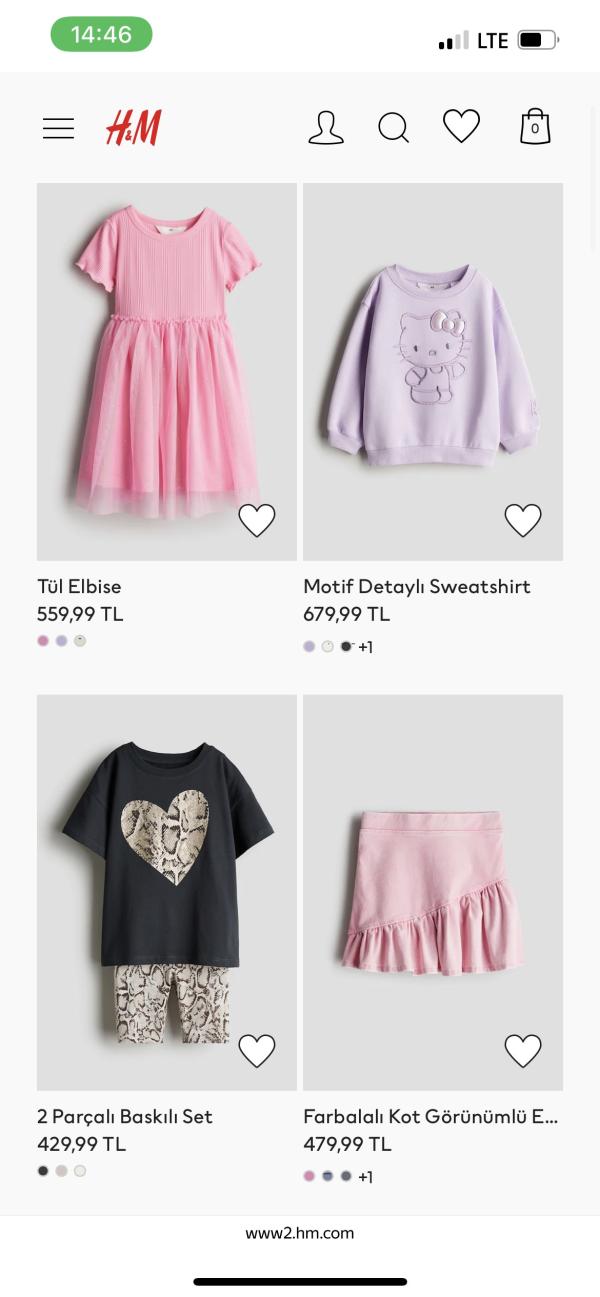The height and width of the screenshot is (1297, 600).
Task: Open the Motif Detaylı Sweatshirt product
Action: [433, 370]
